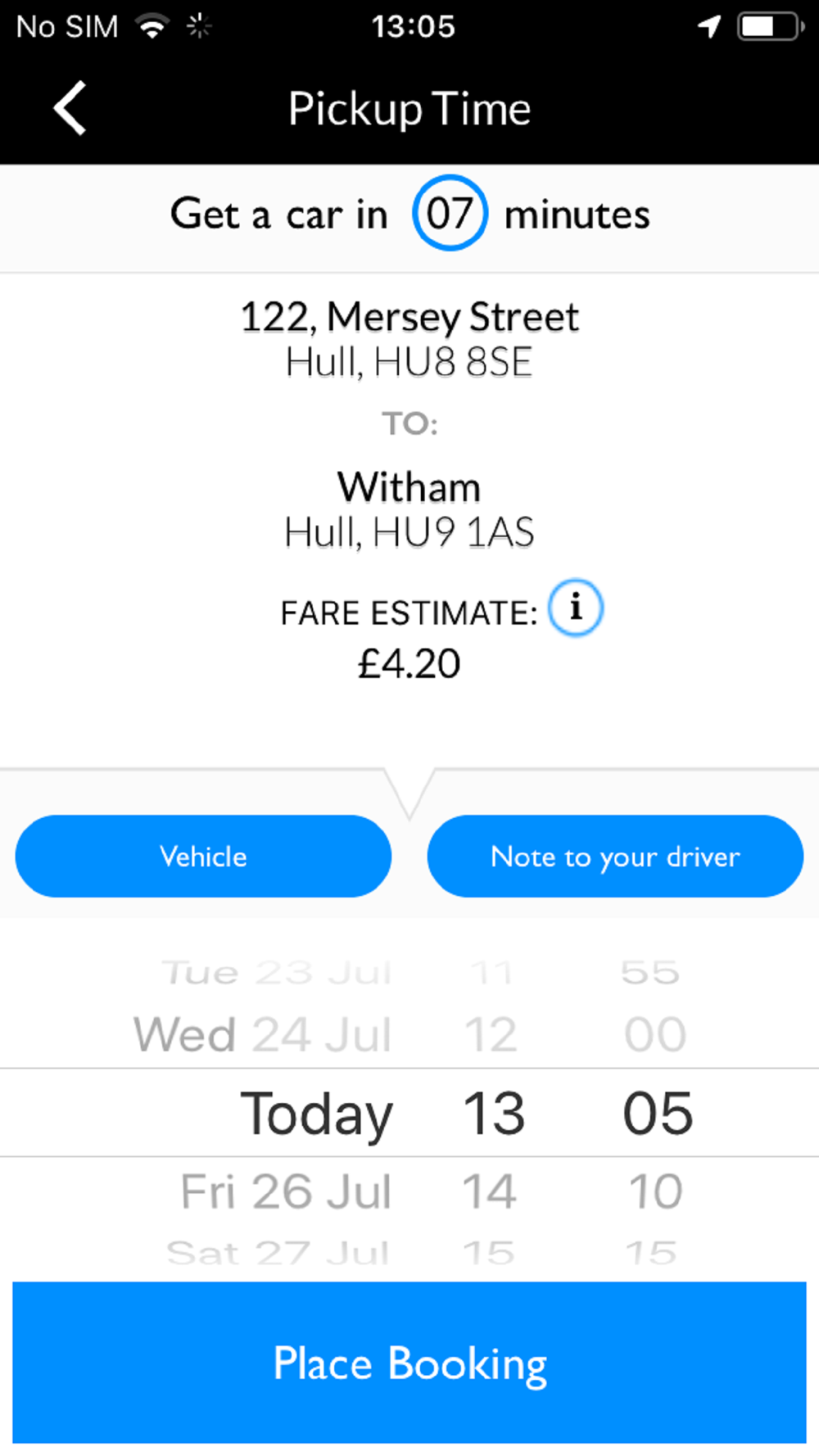Select Fri 26 Jul in date picker
This screenshot has width=819, height=1456.
[286, 1191]
